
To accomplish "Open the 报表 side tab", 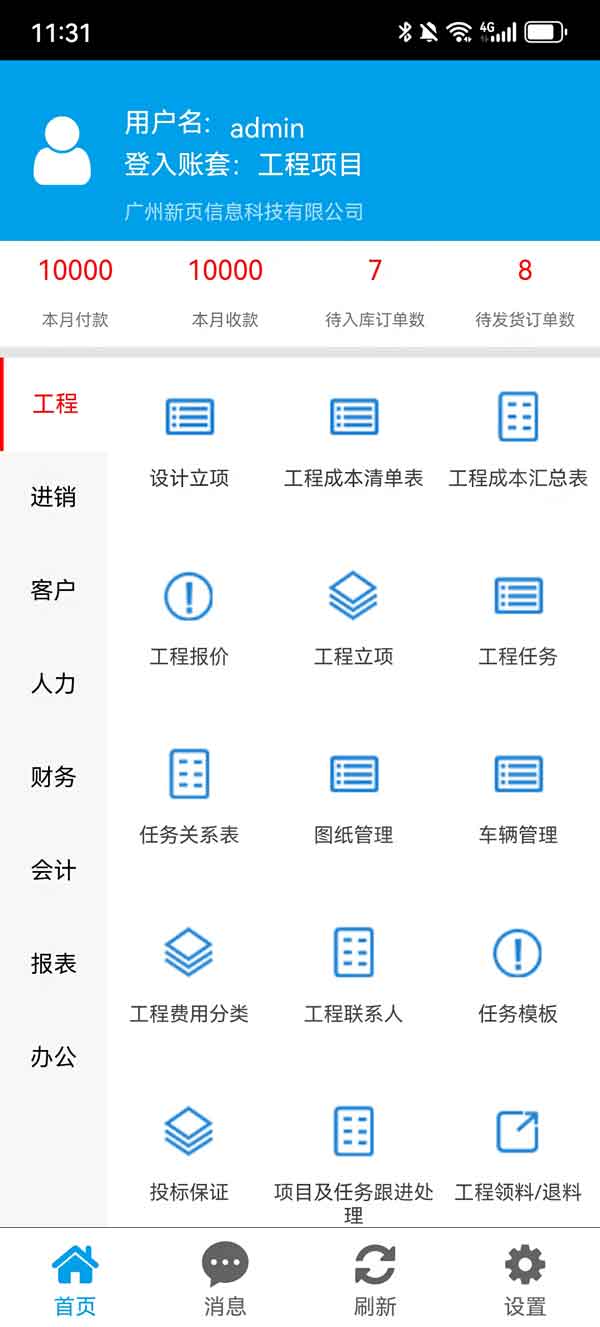I will (53, 964).
